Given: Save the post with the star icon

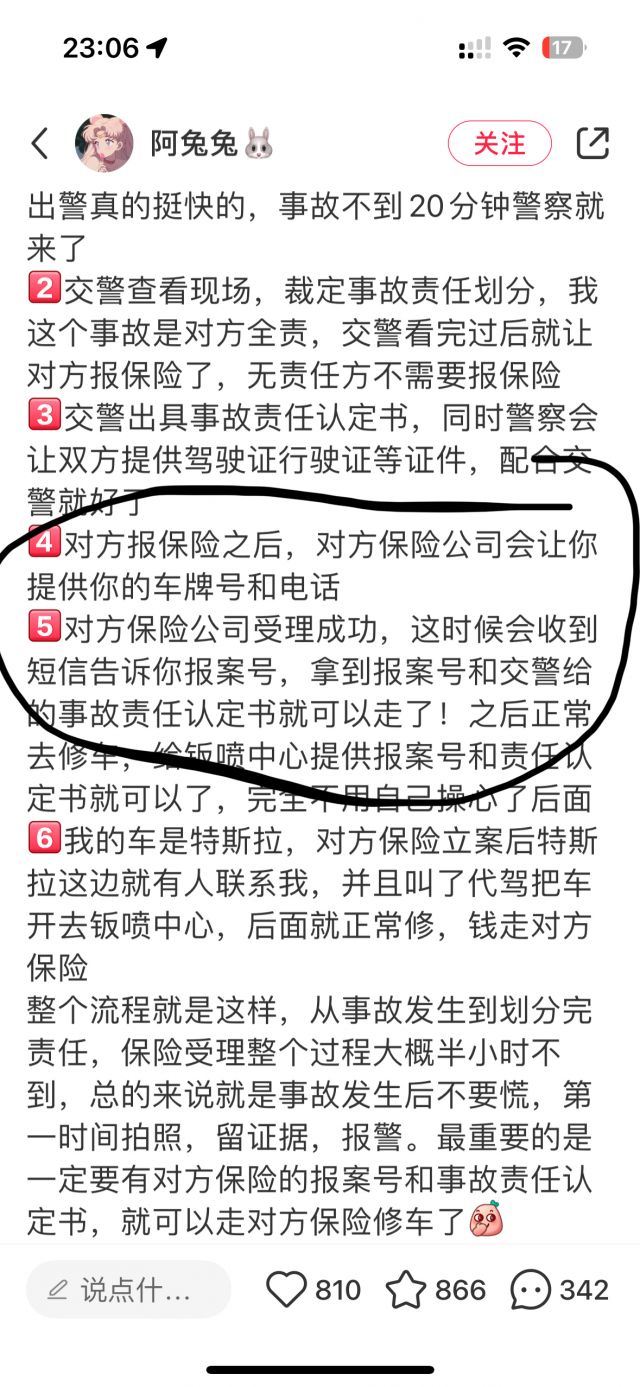Looking at the screenshot, I should point(406,1289).
